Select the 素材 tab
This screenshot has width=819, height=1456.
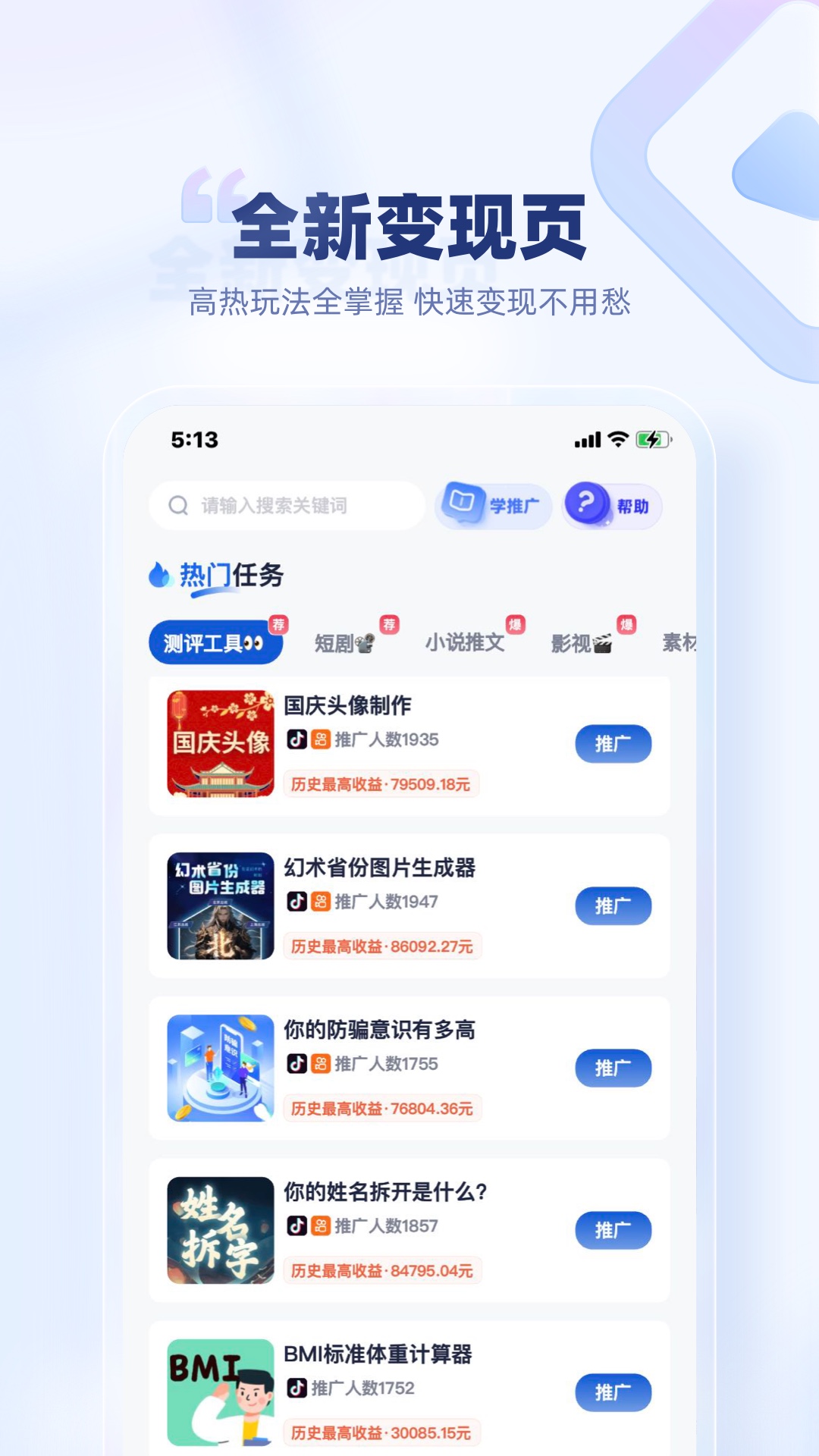coord(677,643)
